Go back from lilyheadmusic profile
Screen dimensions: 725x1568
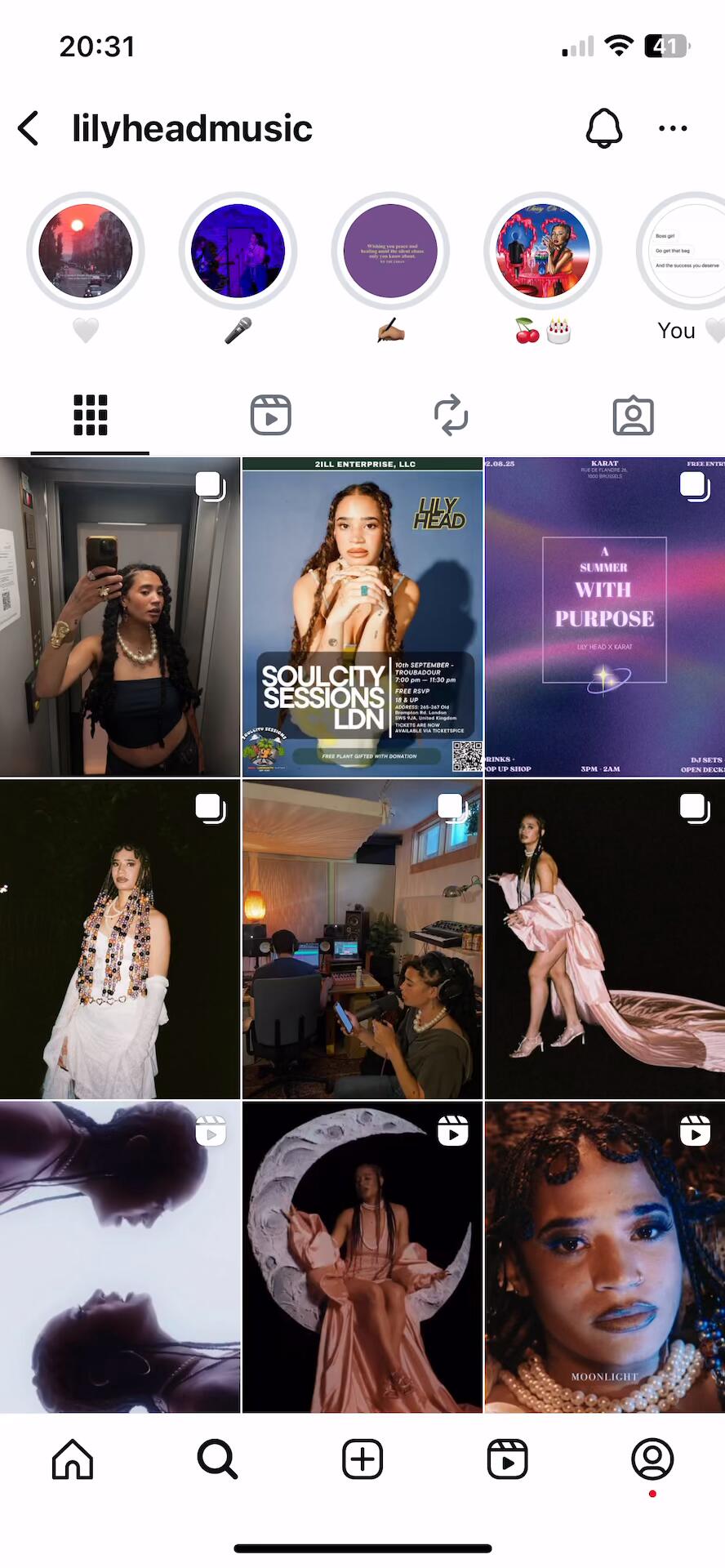pyautogui.click(x=29, y=129)
